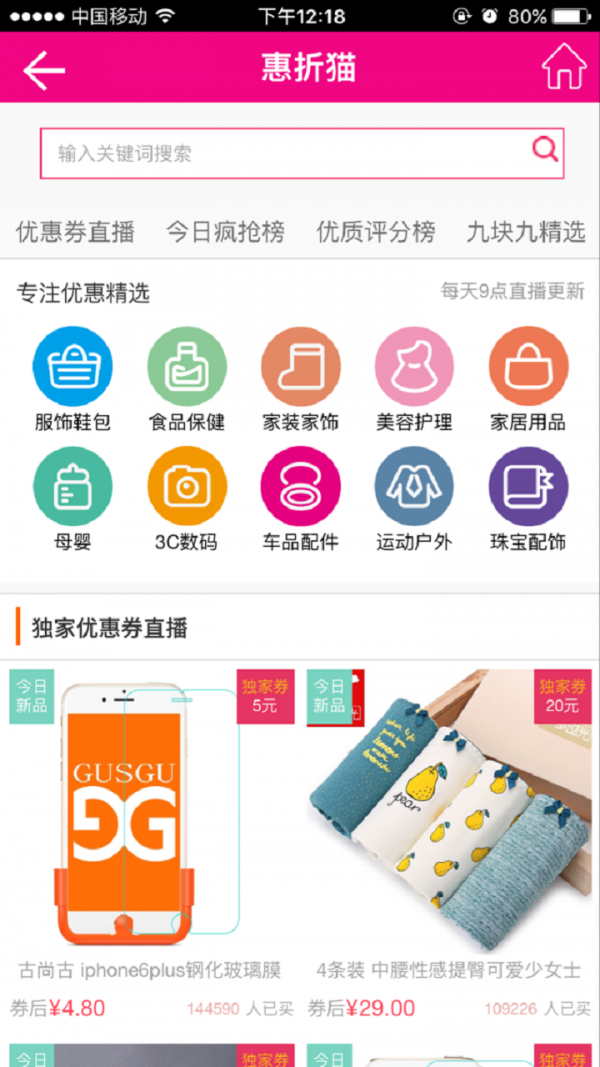Switch to 今日疯抢榜 tab
600x1067 pixels.
tap(225, 232)
